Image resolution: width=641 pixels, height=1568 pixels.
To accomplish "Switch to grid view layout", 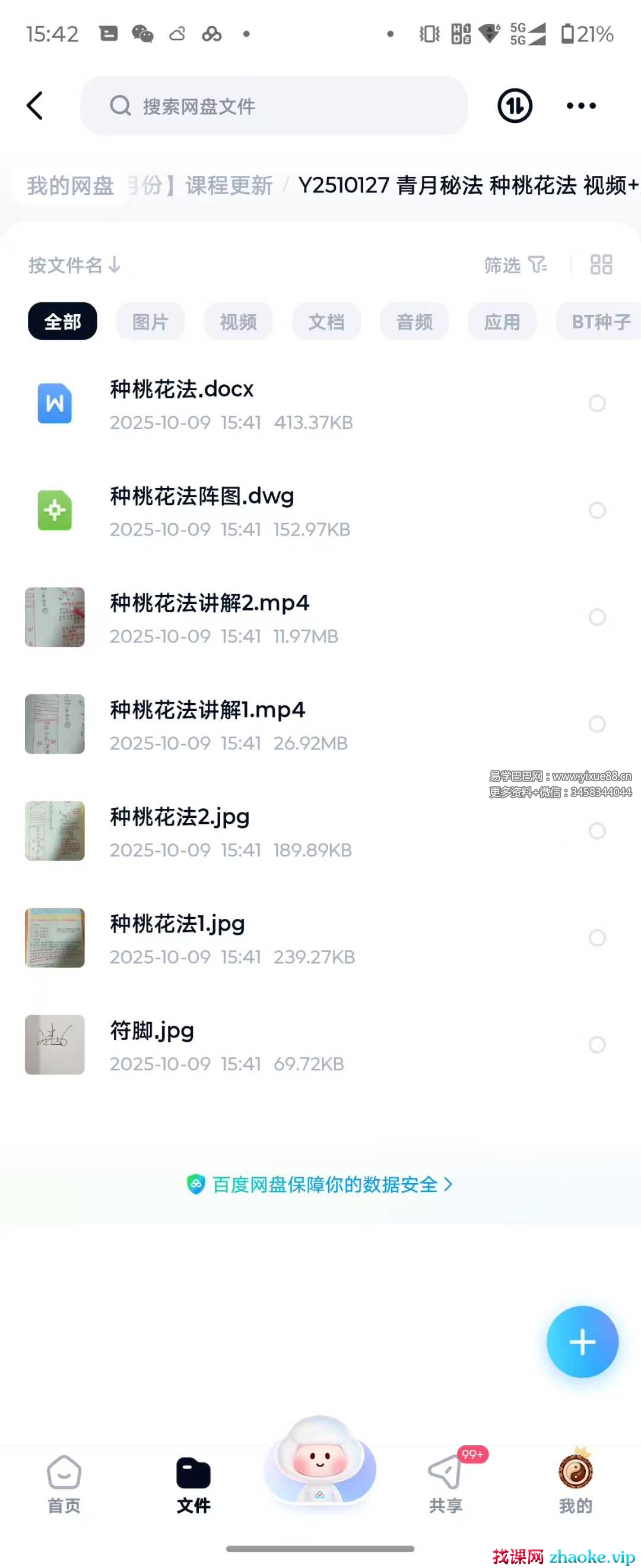I will (601, 265).
